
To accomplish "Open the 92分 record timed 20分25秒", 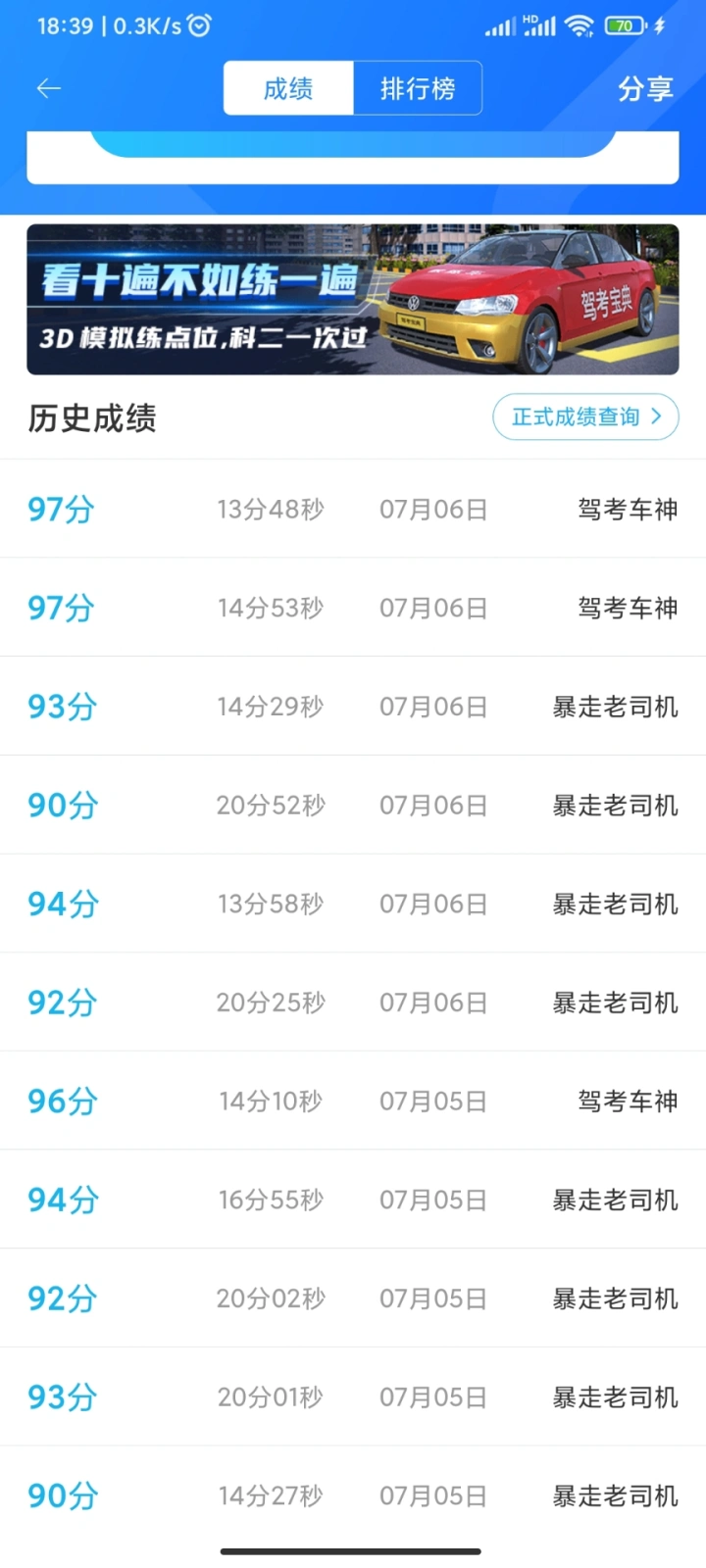I will click(353, 1003).
